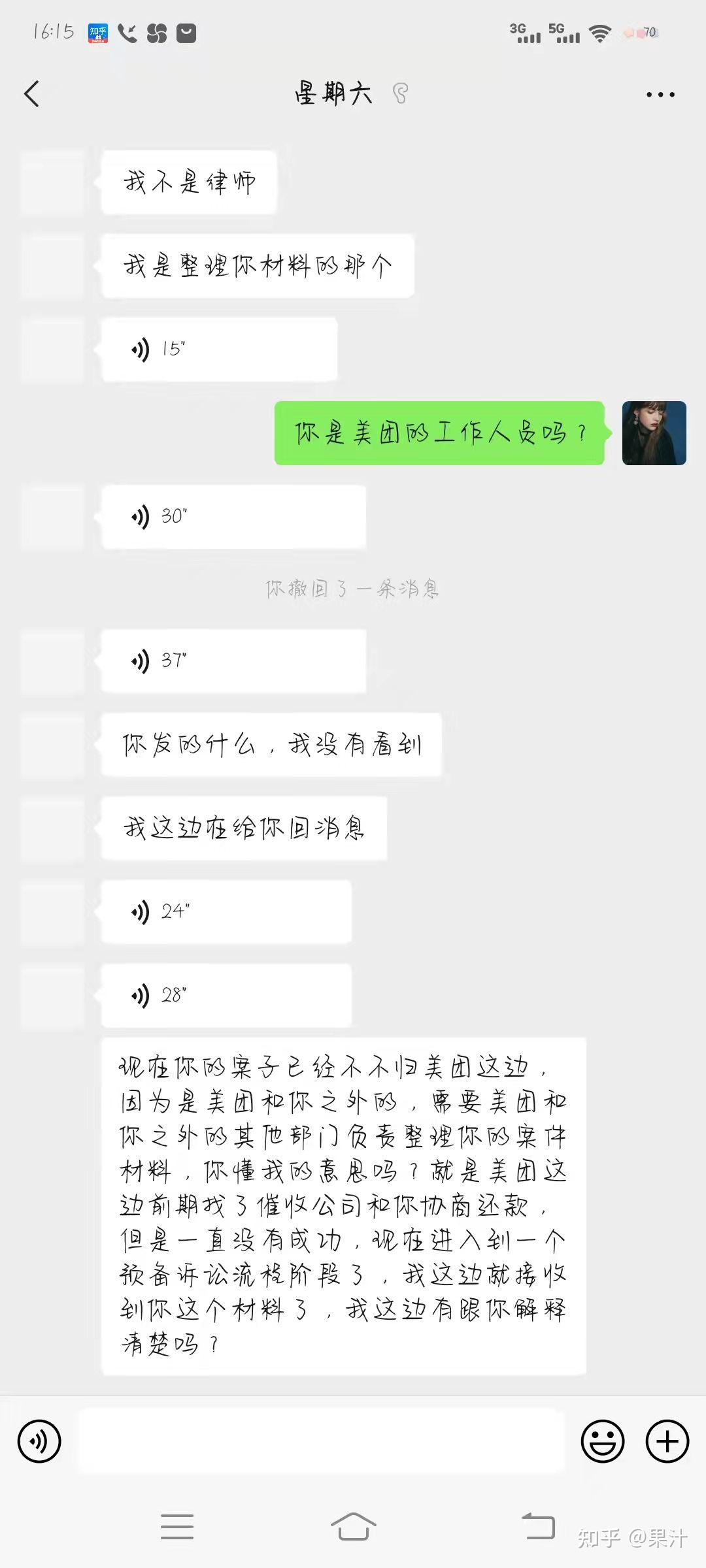Image resolution: width=706 pixels, height=1568 pixels.
Task: Play the 30-second voice message
Action: (x=234, y=517)
